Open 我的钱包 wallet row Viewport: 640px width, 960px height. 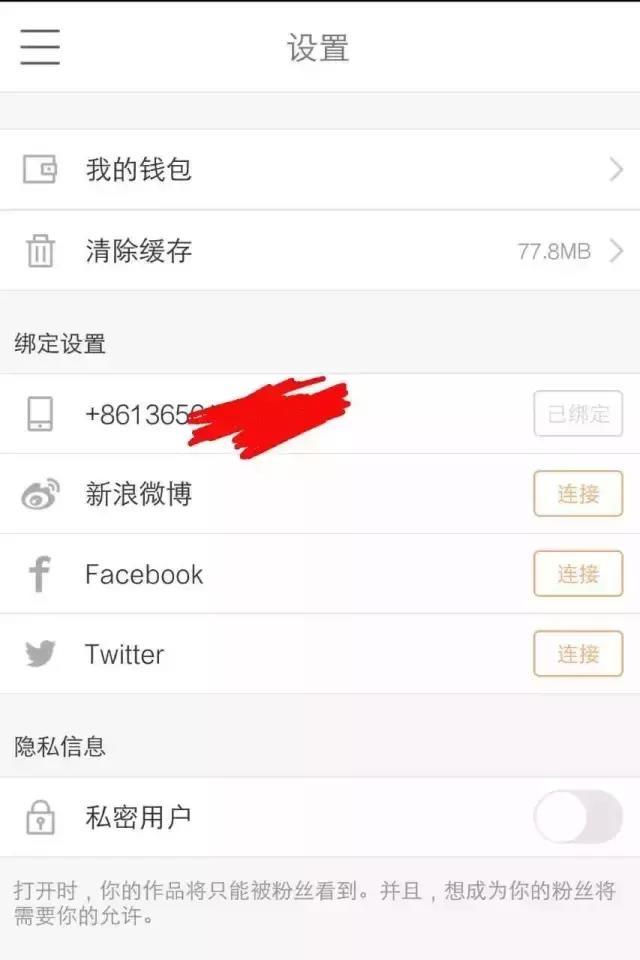[x=320, y=170]
